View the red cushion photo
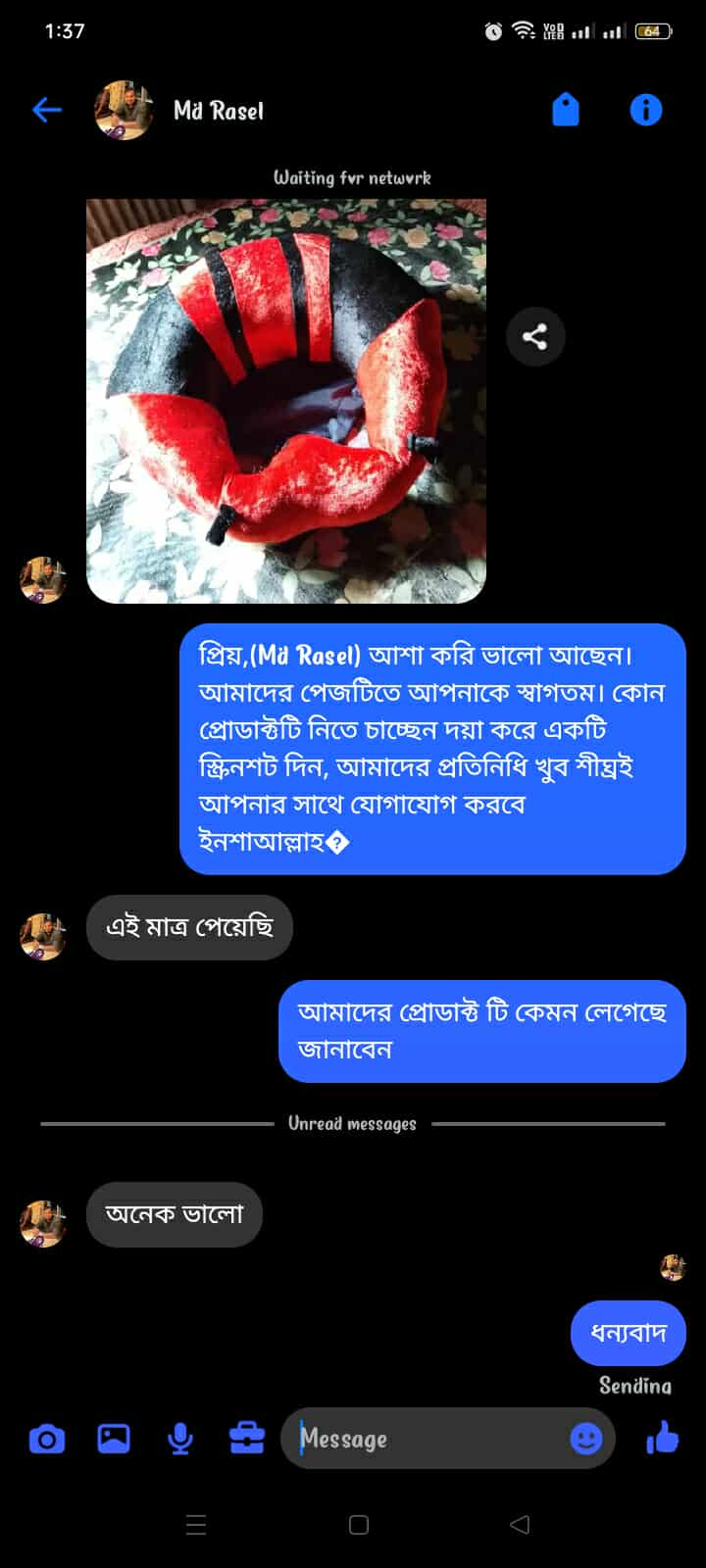The height and width of the screenshot is (1568, 706). [286, 401]
